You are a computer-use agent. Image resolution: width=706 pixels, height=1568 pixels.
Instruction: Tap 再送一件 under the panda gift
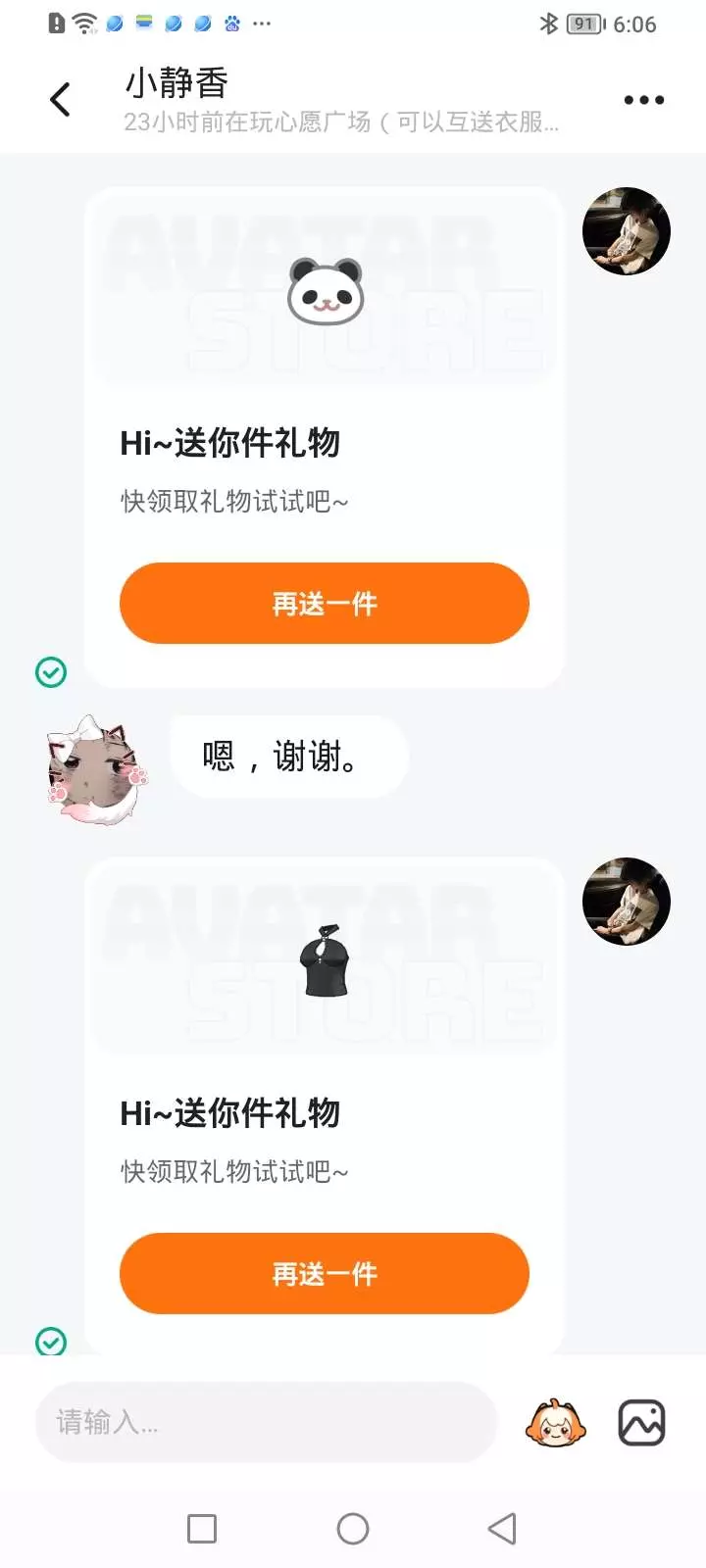(x=325, y=603)
